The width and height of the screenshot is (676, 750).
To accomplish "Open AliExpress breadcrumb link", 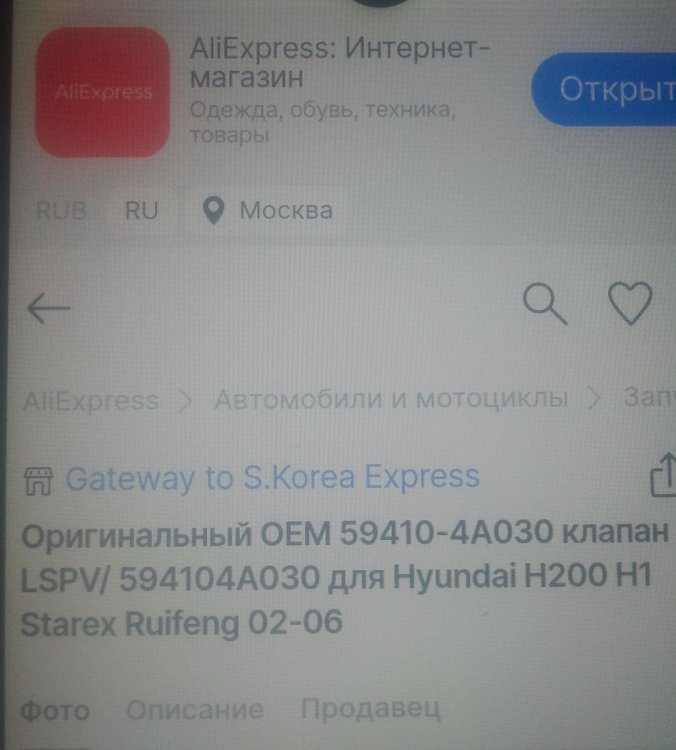I will (91, 401).
